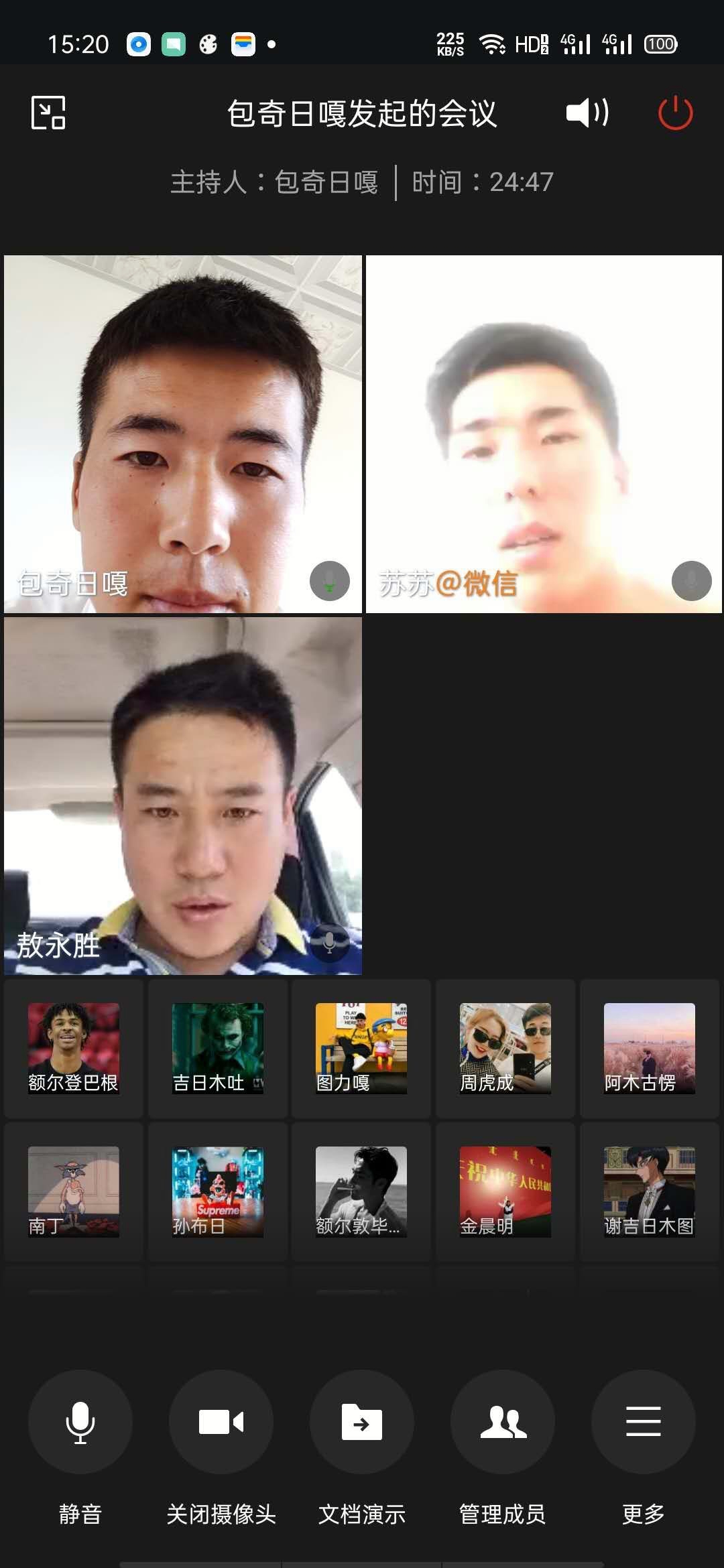Open participant 图力嘎
This screenshot has width=724, height=1568.
click(x=361, y=1048)
